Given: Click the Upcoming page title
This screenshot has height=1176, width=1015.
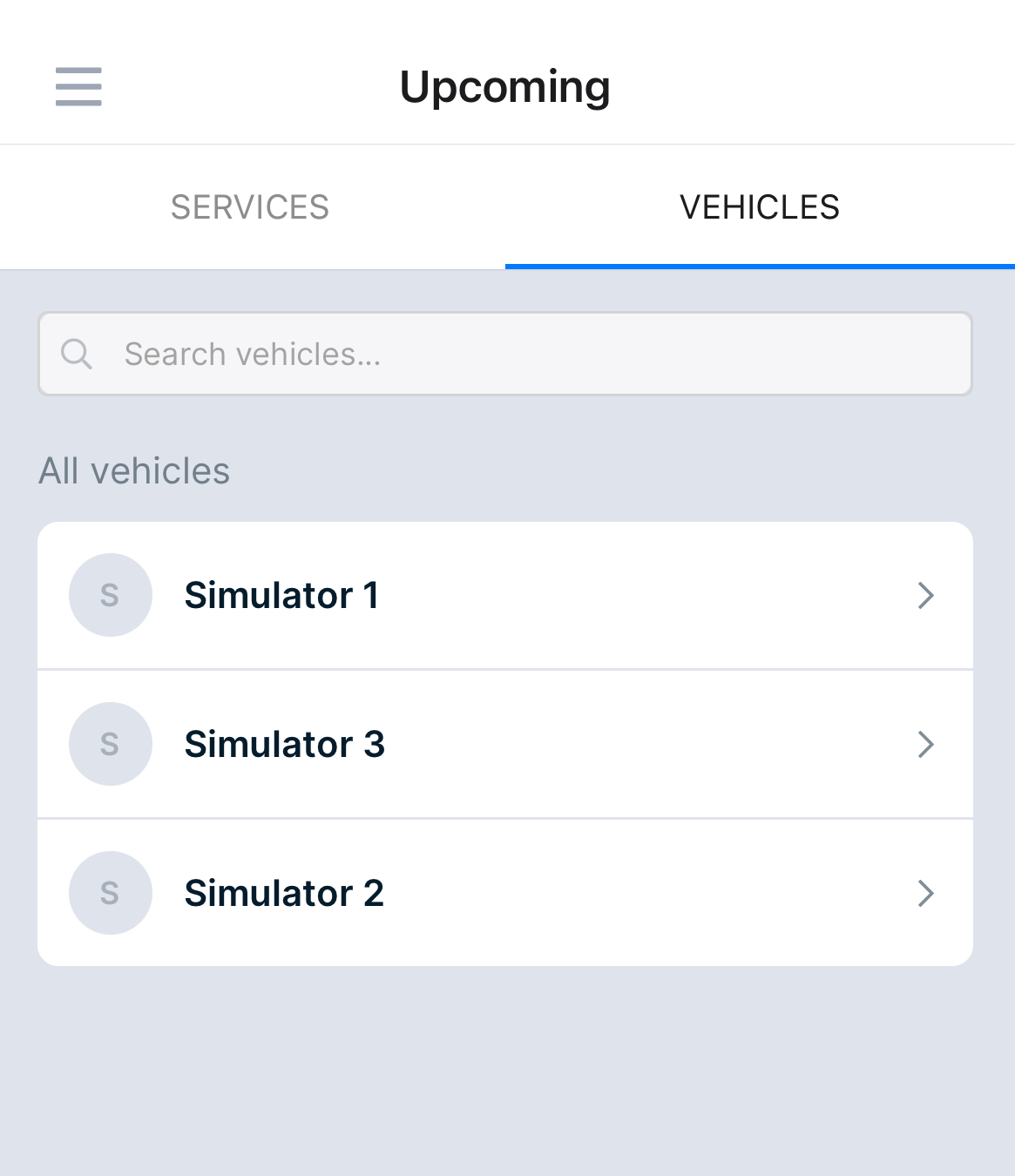Looking at the screenshot, I should 505,86.
